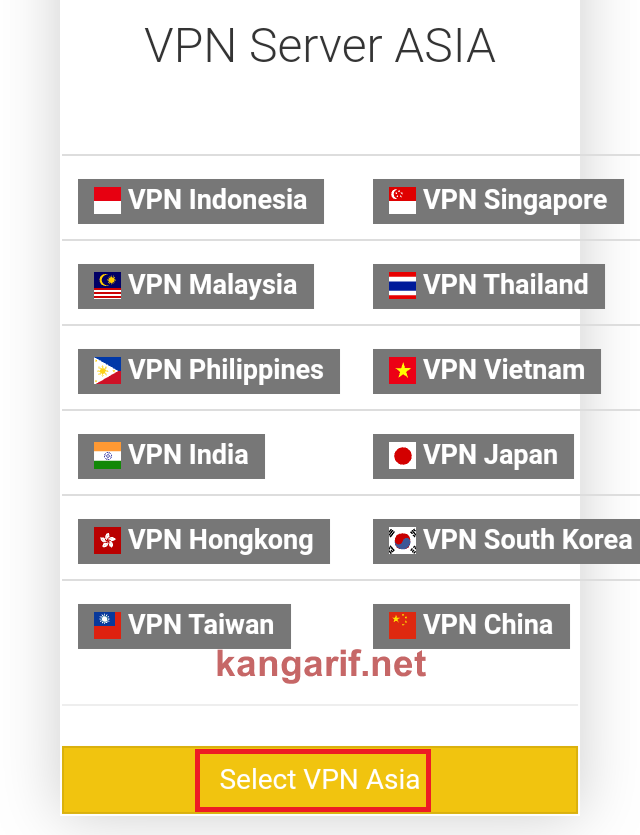The image size is (640, 835).
Task: Choose VPN Malaysia
Action: (x=196, y=286)
